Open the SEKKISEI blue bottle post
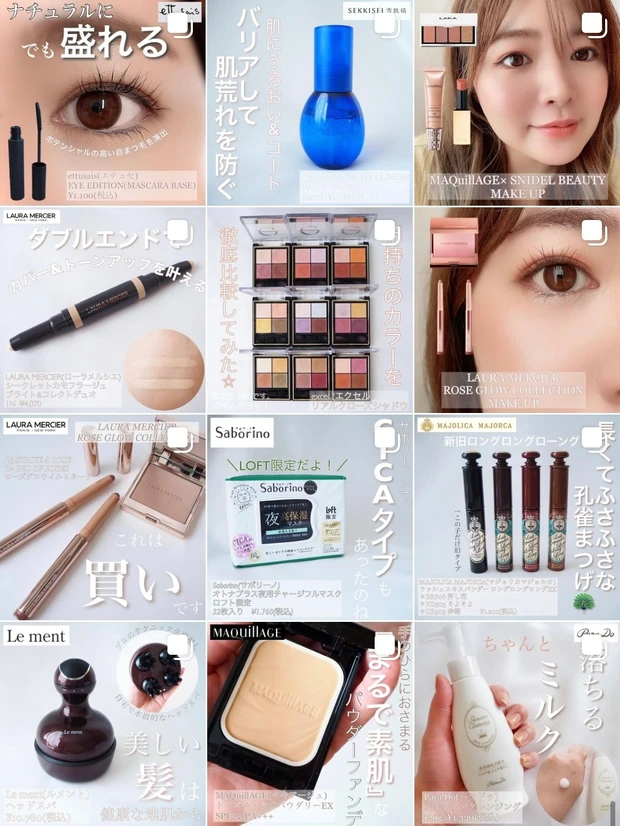Screen dimensions: 620x826 pos(310,102)
